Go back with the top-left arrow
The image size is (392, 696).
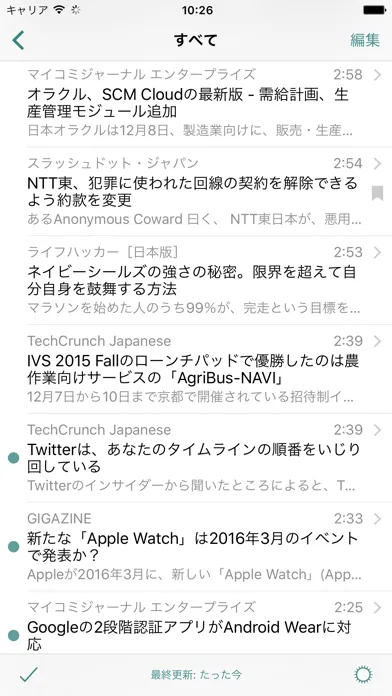point(18,40)
